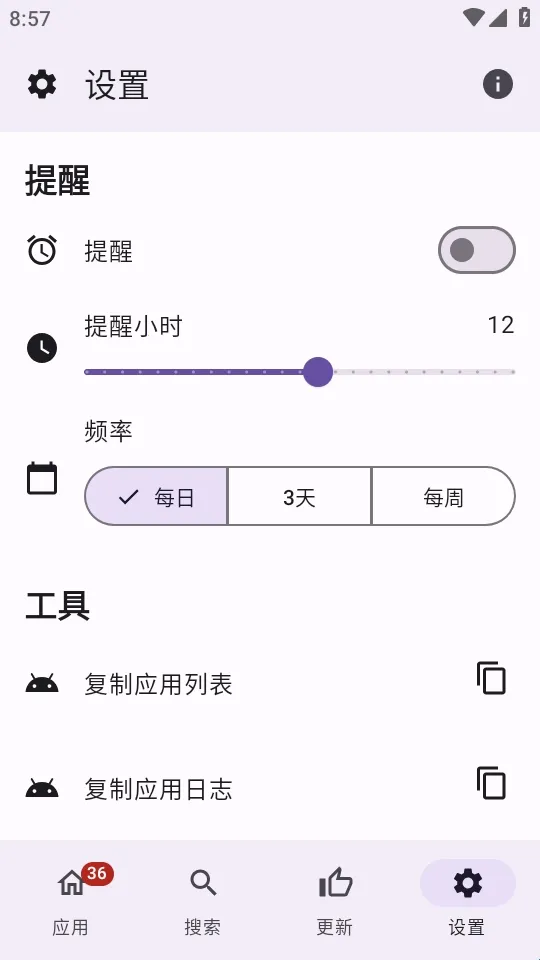
Task: Switch to the 应用 tab
Action: point(70,899)
